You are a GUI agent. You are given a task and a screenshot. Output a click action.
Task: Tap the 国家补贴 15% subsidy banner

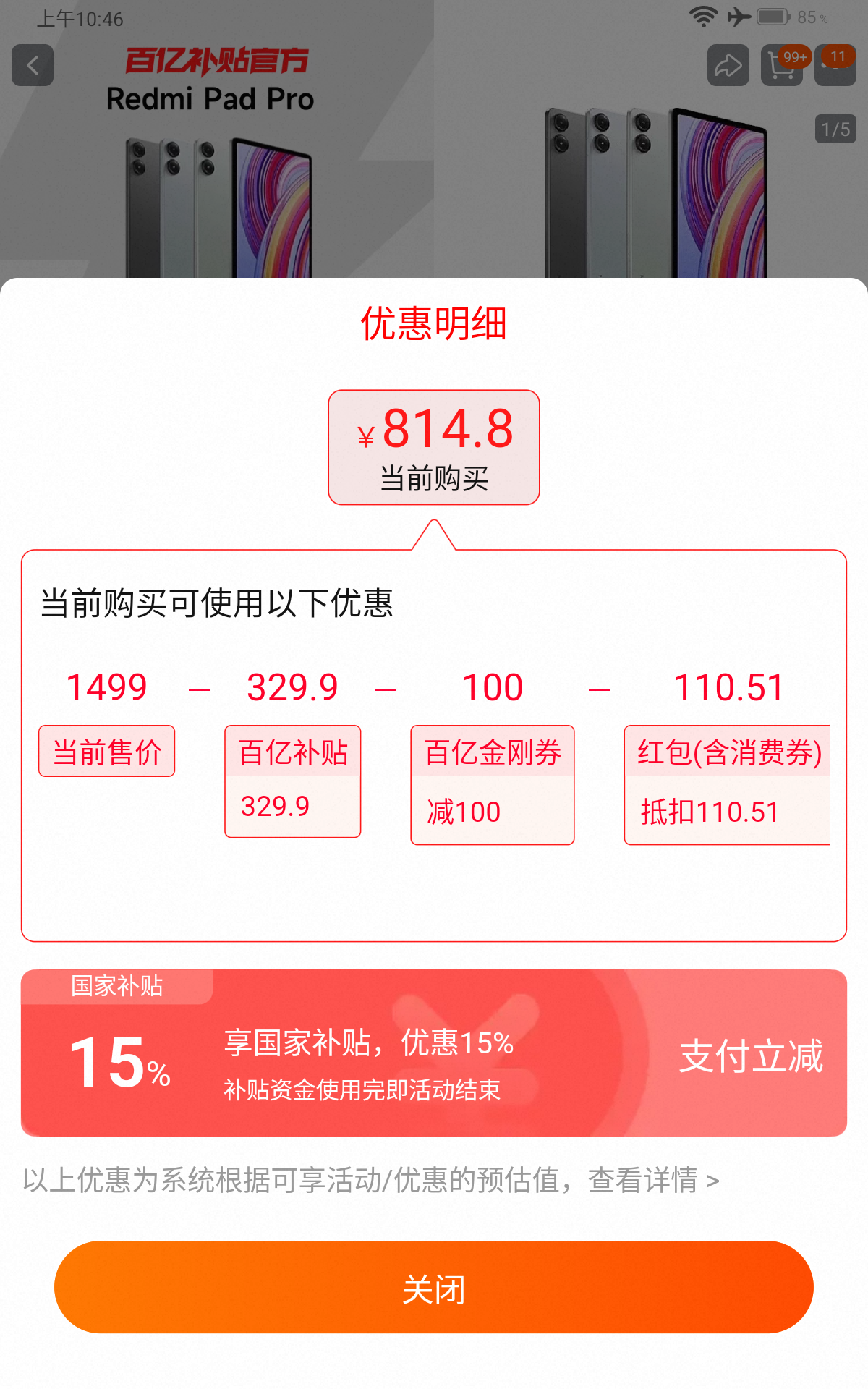pyautogui.click(x=433, y=1053)
